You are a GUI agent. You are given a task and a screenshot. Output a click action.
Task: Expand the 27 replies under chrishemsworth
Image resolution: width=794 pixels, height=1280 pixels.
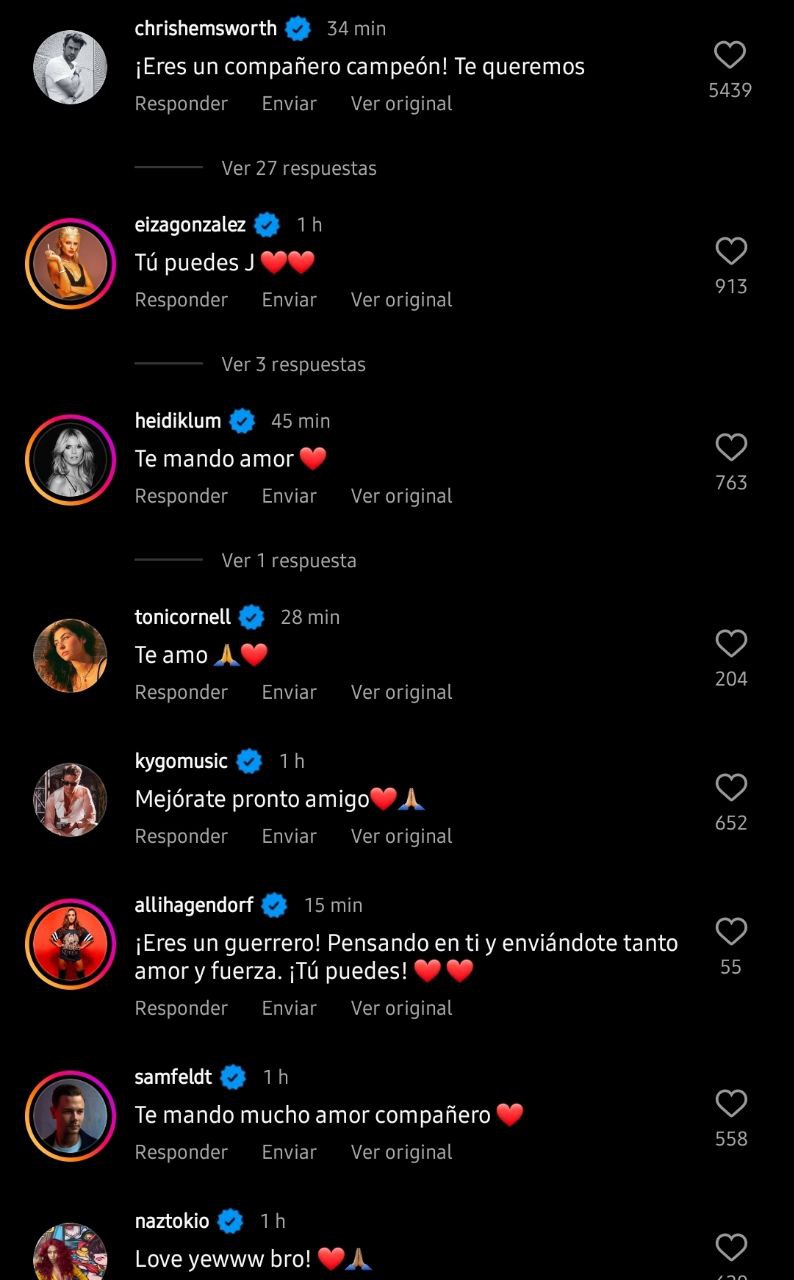click(299, 168)
